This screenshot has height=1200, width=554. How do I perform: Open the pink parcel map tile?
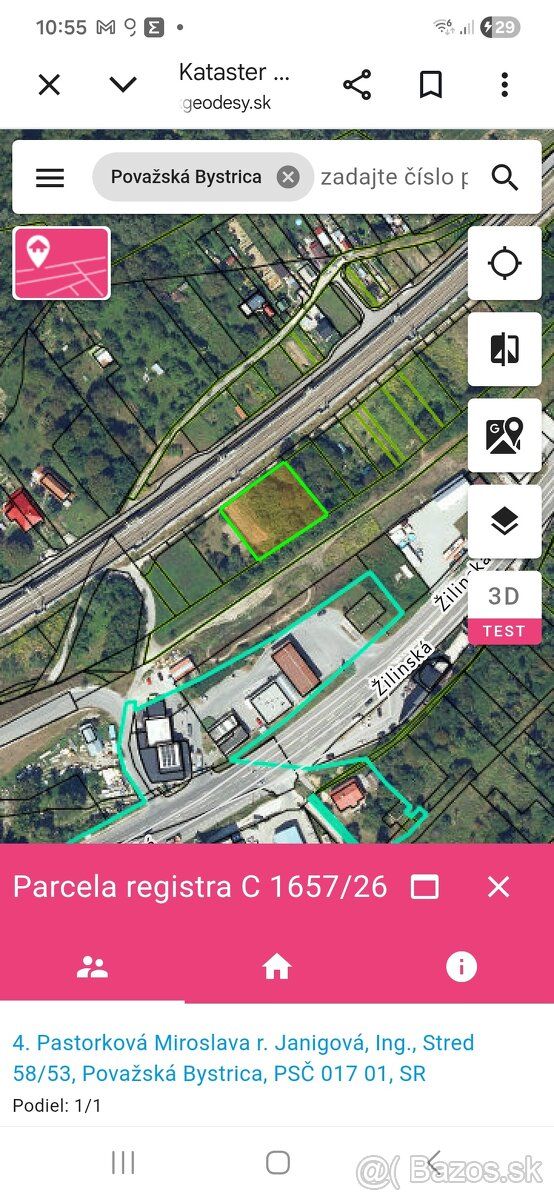[61, 263]
